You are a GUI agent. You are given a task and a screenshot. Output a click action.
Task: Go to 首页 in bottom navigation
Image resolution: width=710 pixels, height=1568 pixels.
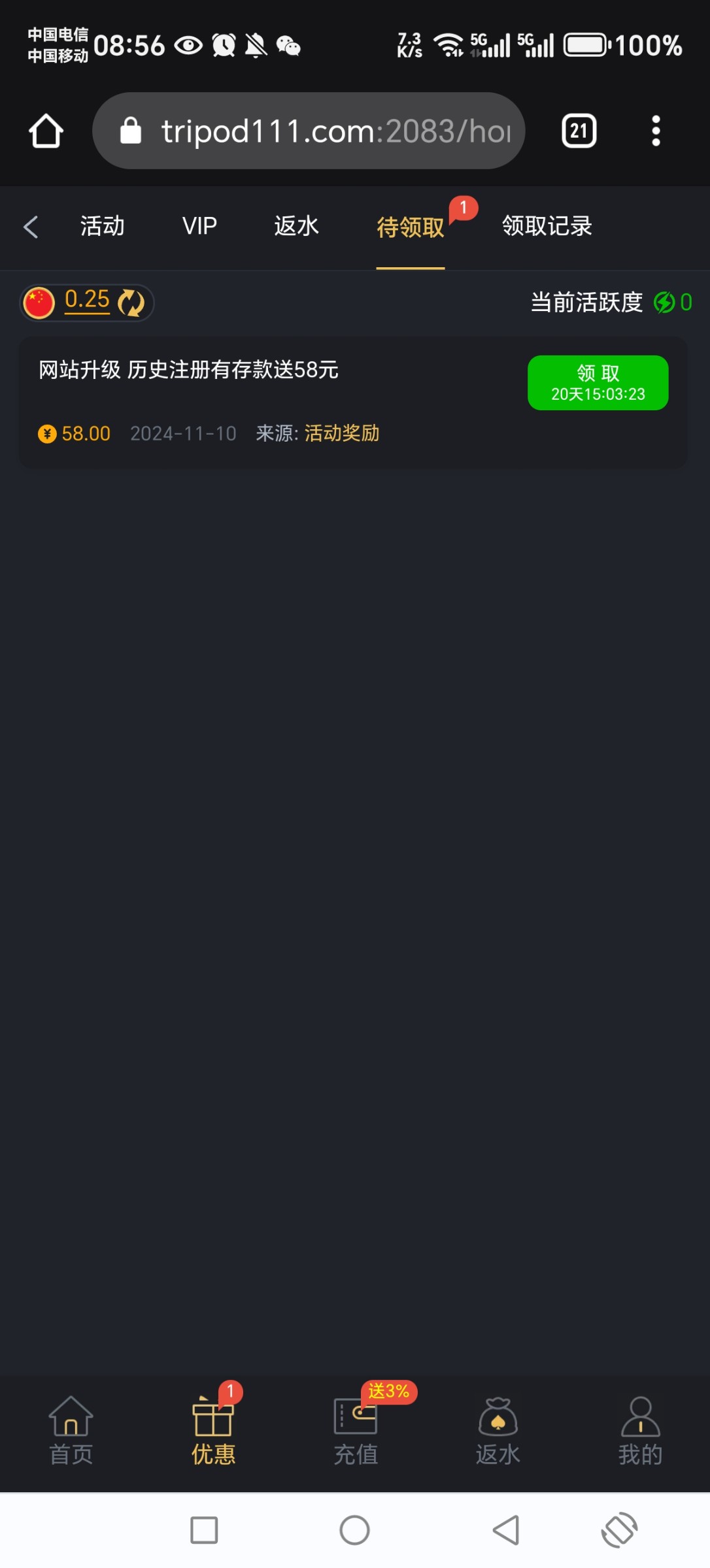[x=71, y=1431]
